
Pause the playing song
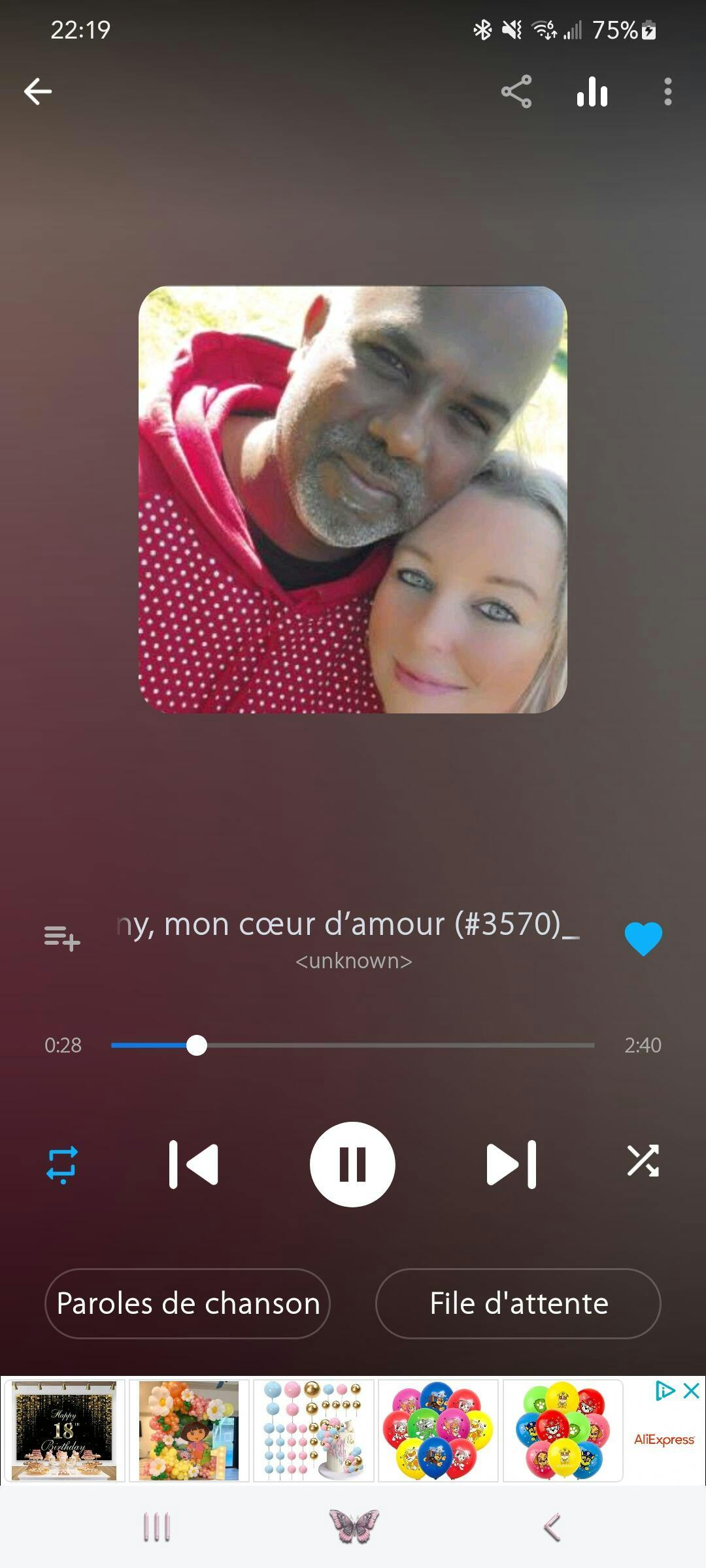click(352, 1164)
